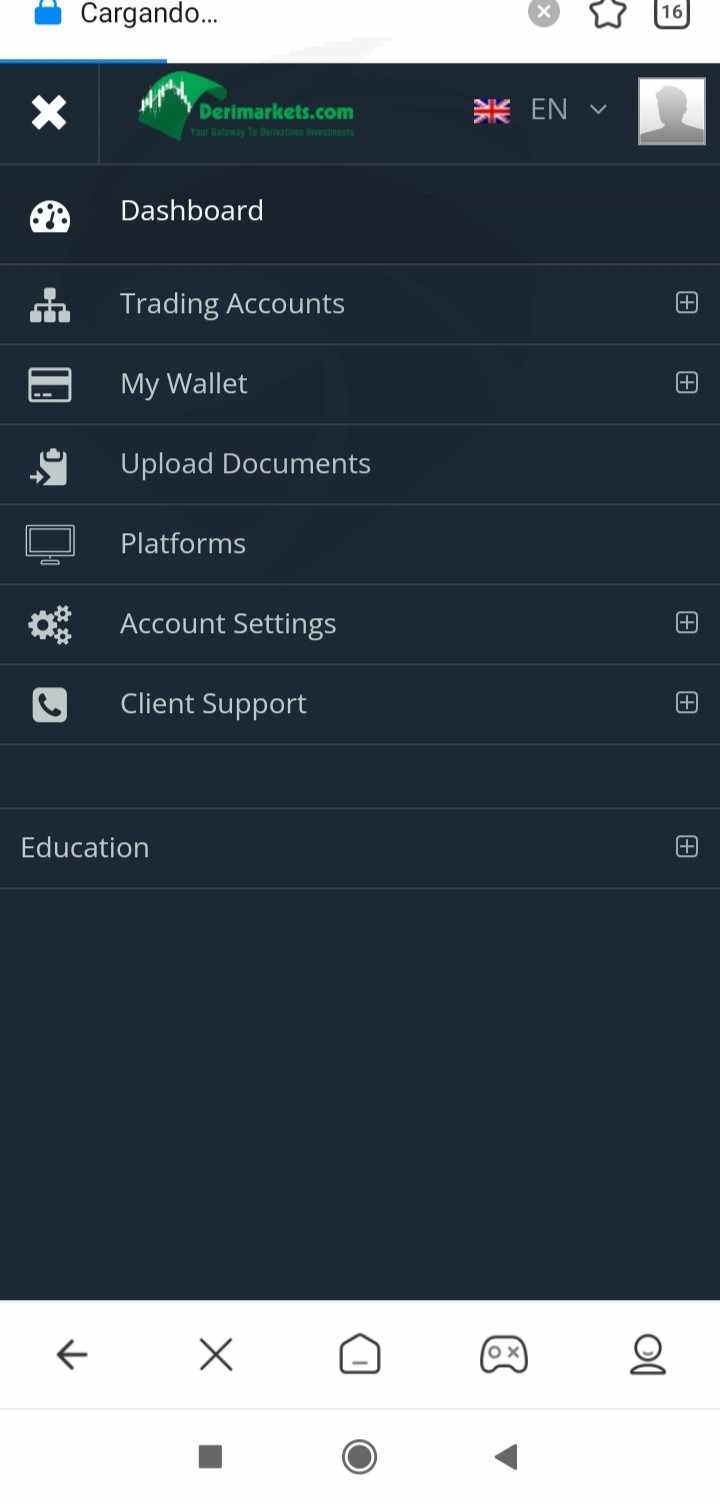Expand the Education section
This screenshot has width=720, height=1504.
click(360, 848)
